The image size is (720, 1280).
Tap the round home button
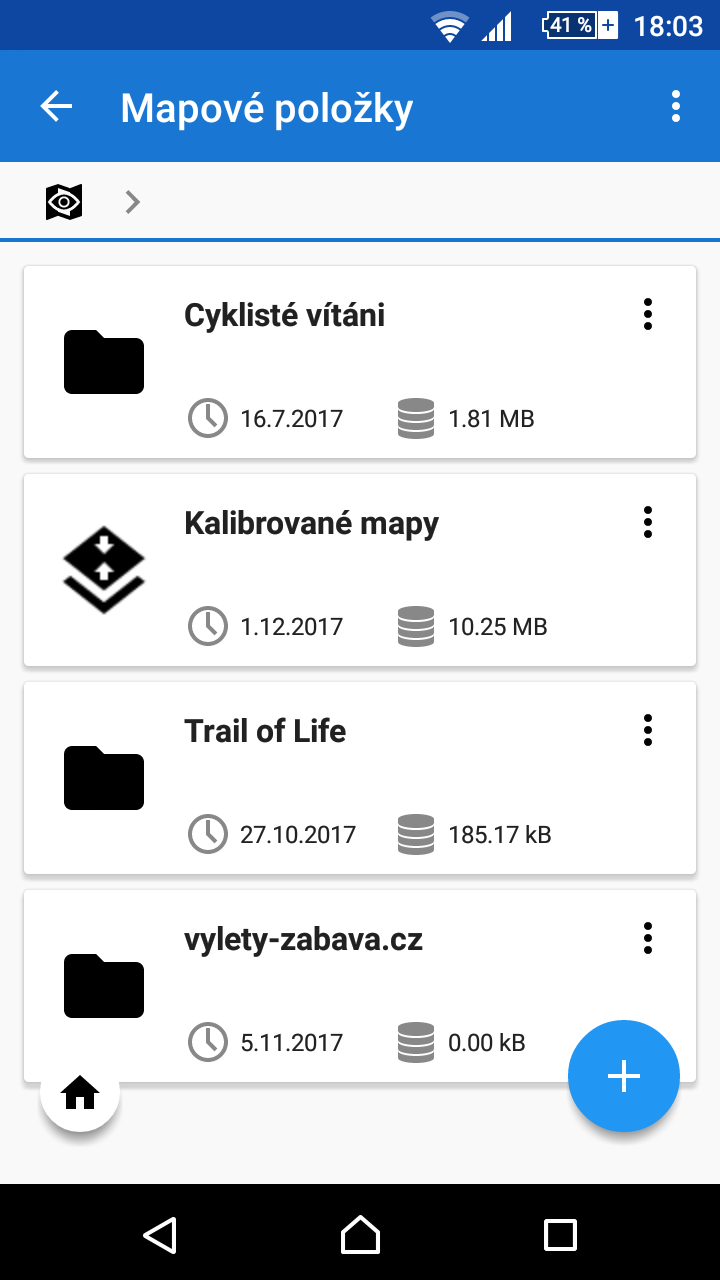[x=80, y=1094]
